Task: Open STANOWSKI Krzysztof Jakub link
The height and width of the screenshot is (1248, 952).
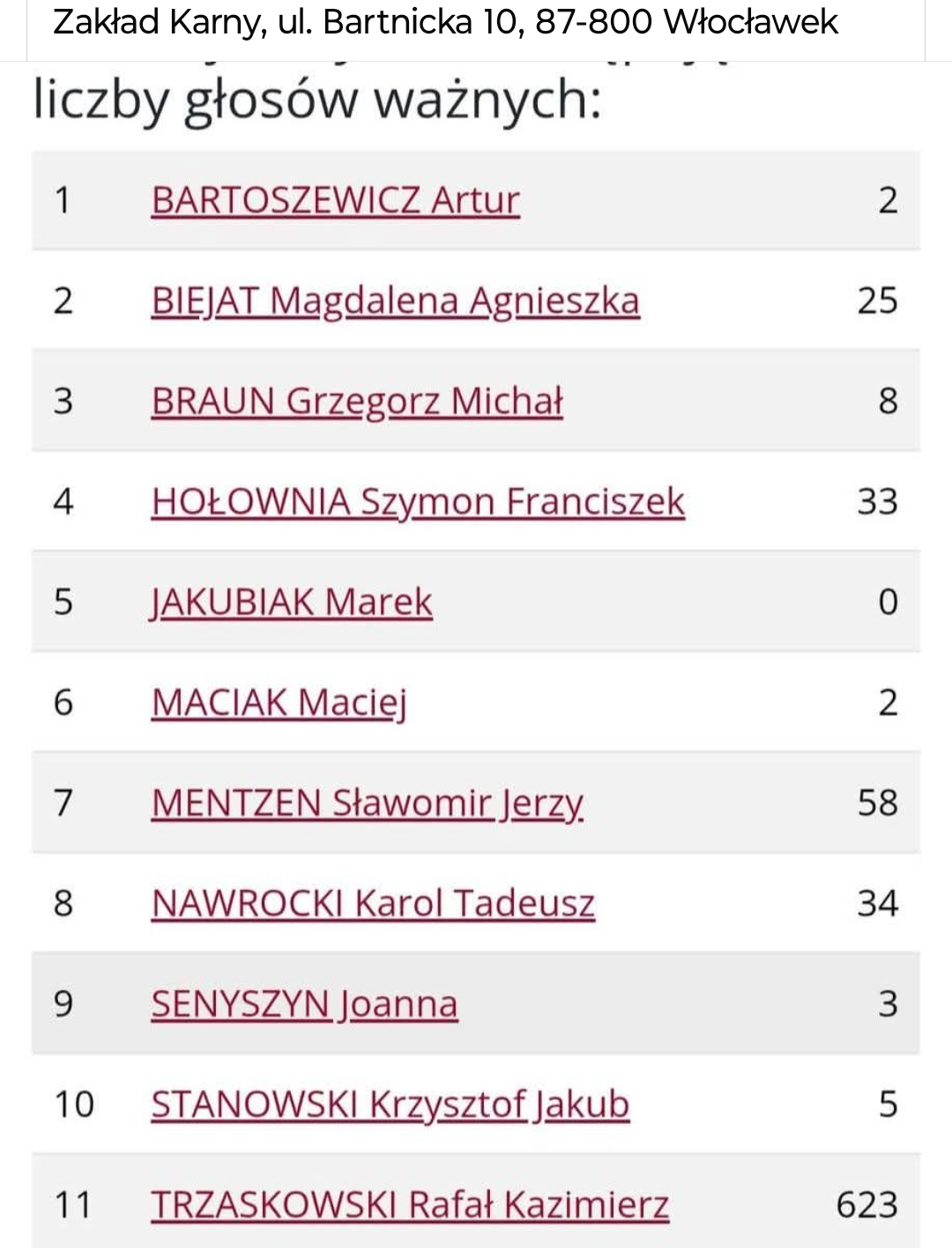Action: tap(390, 1104)
